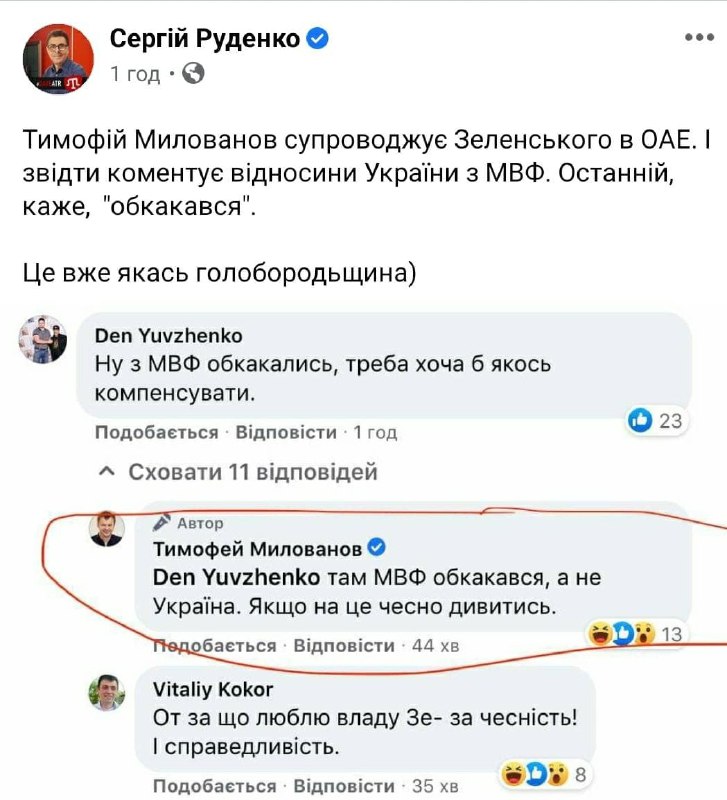This screenshot has height=800, width=727.
Task: View Сергій Руденко's profile picture
Action: click(x=58, y=56)
